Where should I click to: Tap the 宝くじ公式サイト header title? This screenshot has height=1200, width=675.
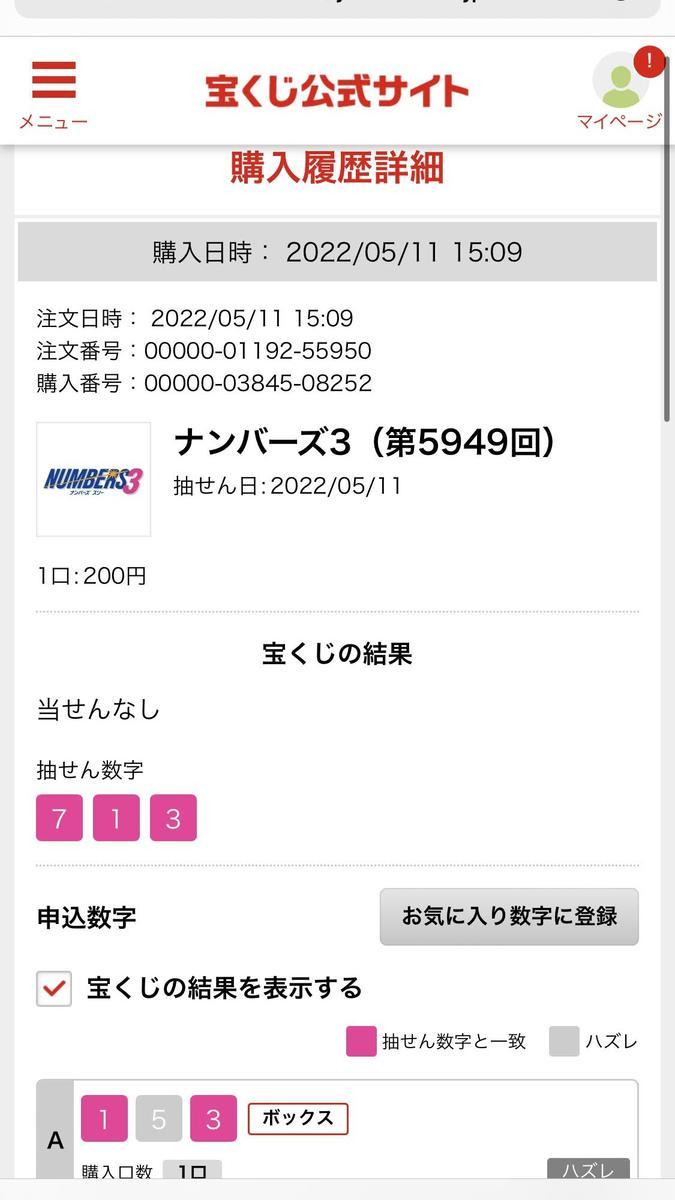337,92
